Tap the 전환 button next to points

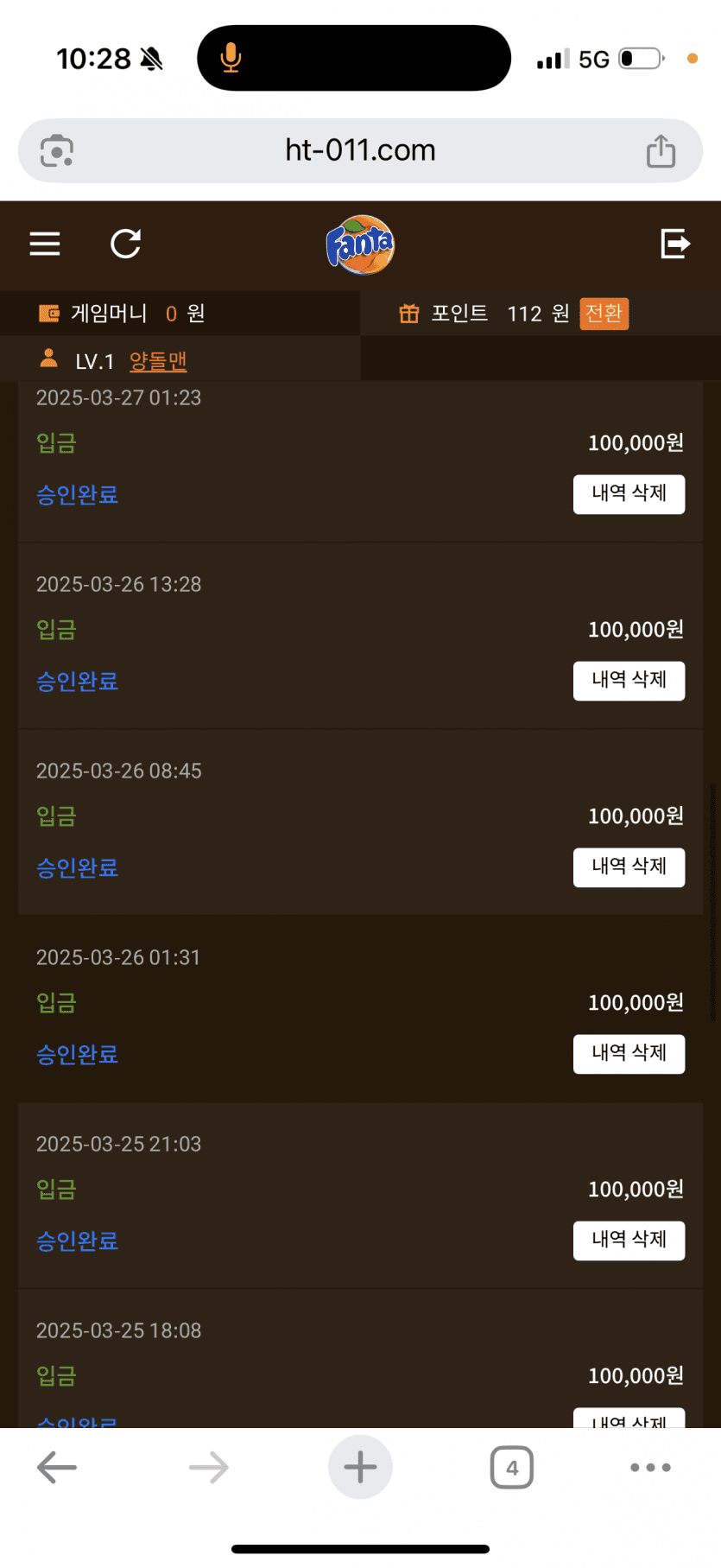[x=604, y=313]
